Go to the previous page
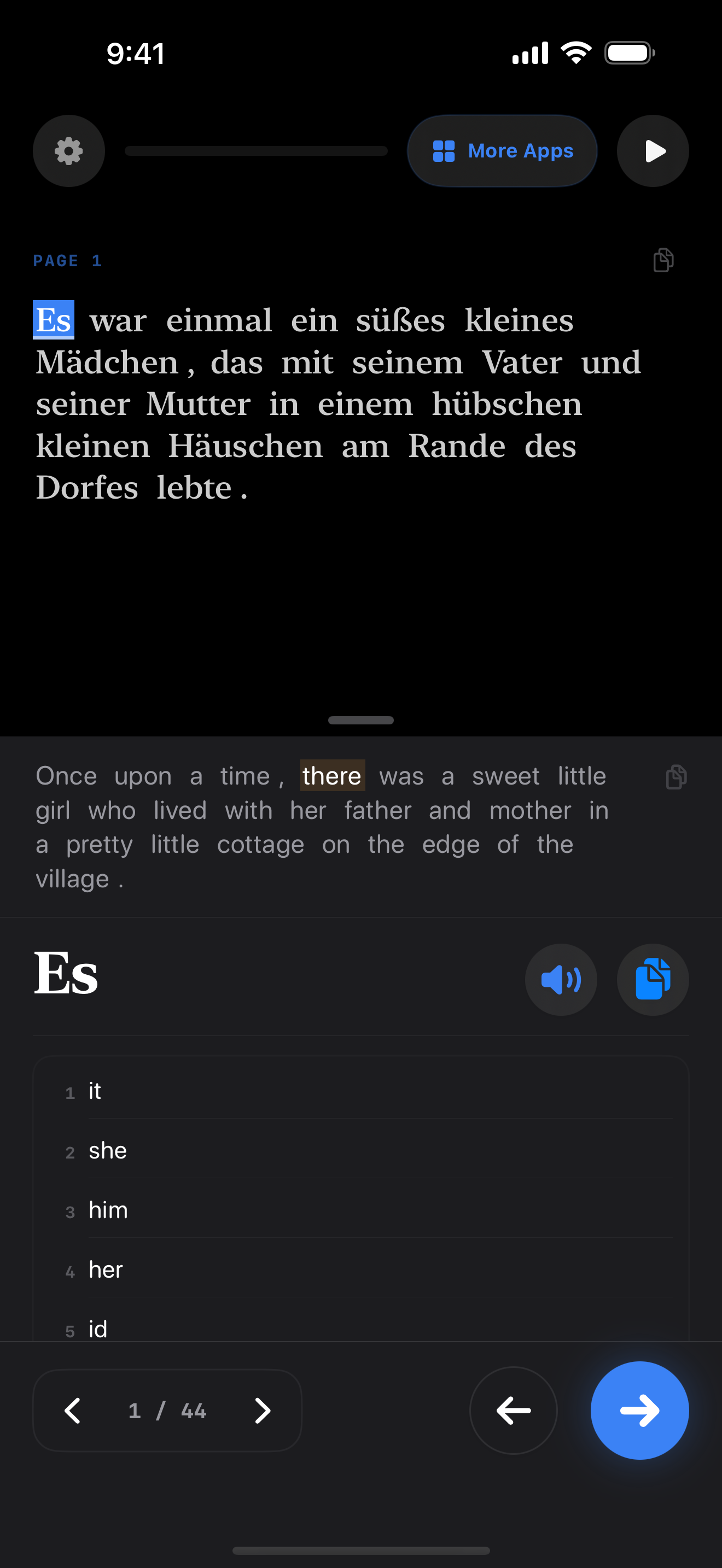This screenshot has width=722, height=1568. 72,1411
